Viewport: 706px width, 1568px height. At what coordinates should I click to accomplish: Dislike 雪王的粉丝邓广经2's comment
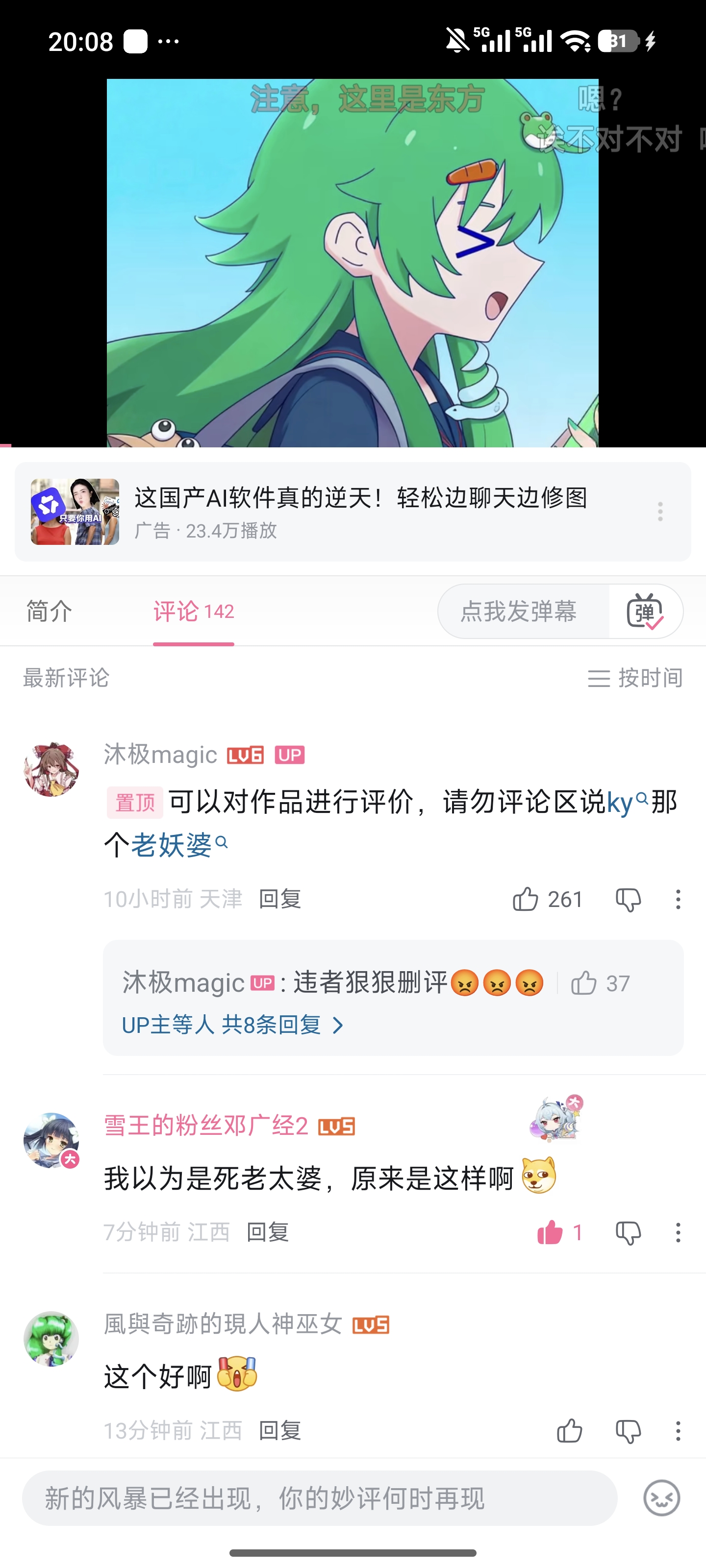tap(629, 1232)
